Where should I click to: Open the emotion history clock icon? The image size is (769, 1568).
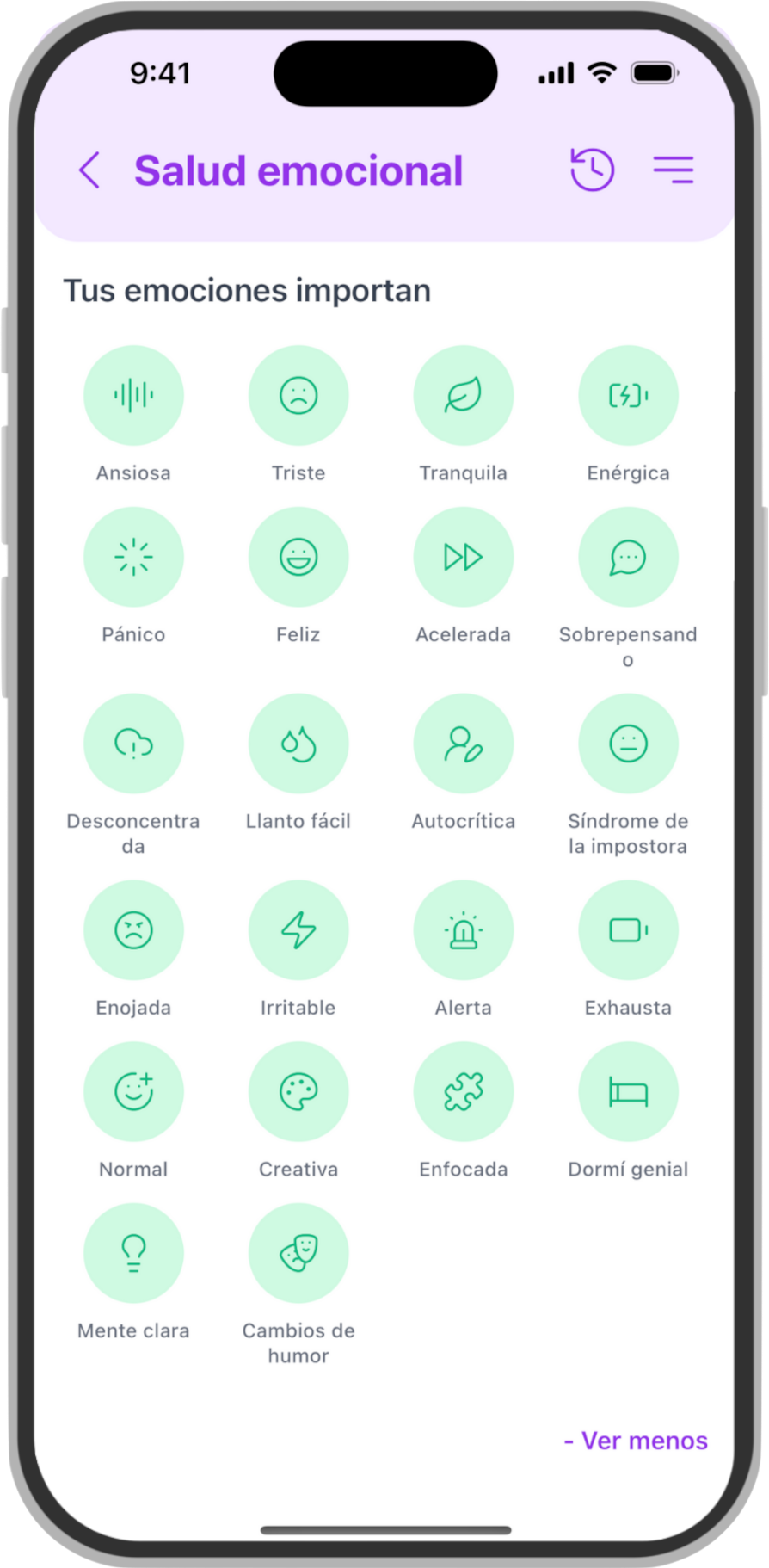(592, 170)
